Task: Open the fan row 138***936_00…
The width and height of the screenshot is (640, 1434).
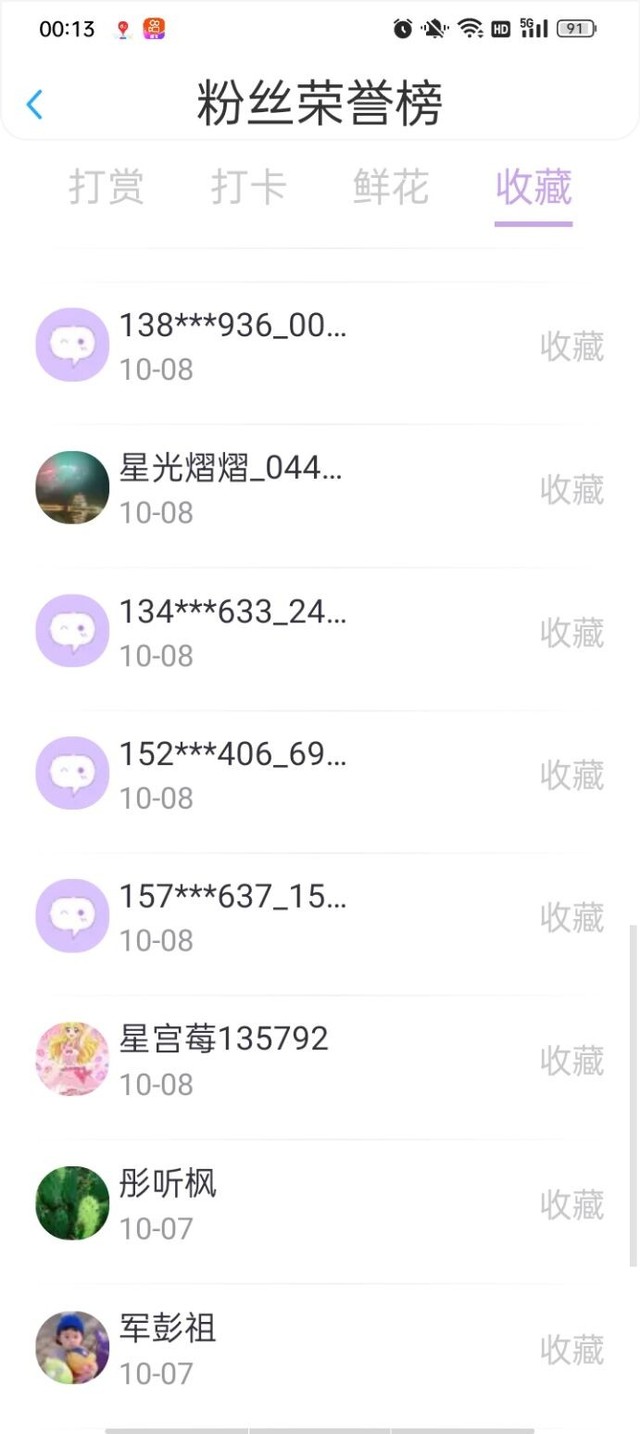Action: [320, 346]
